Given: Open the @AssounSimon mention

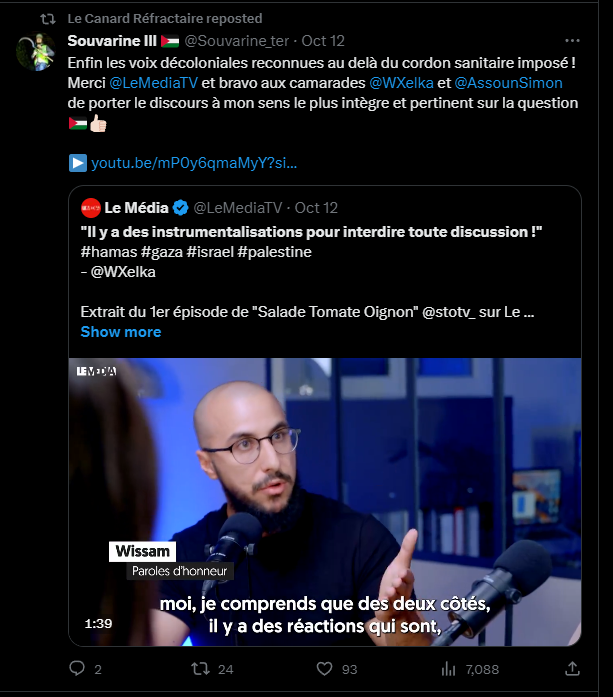Looking at the screenshot, I should 508,83.
